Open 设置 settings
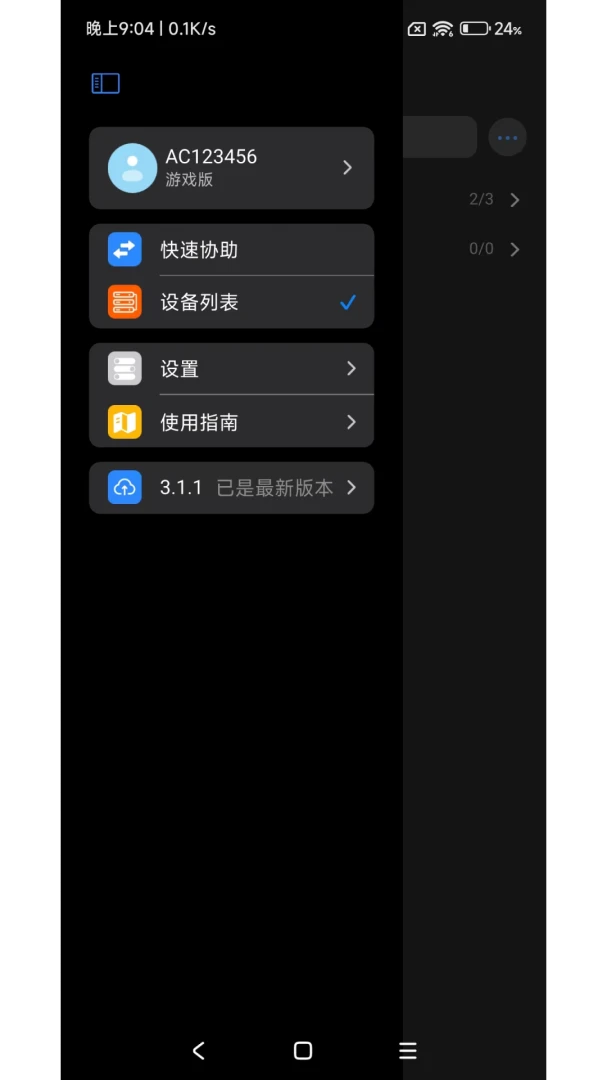Screen dimensions: 607x1080 pos(231,369)
